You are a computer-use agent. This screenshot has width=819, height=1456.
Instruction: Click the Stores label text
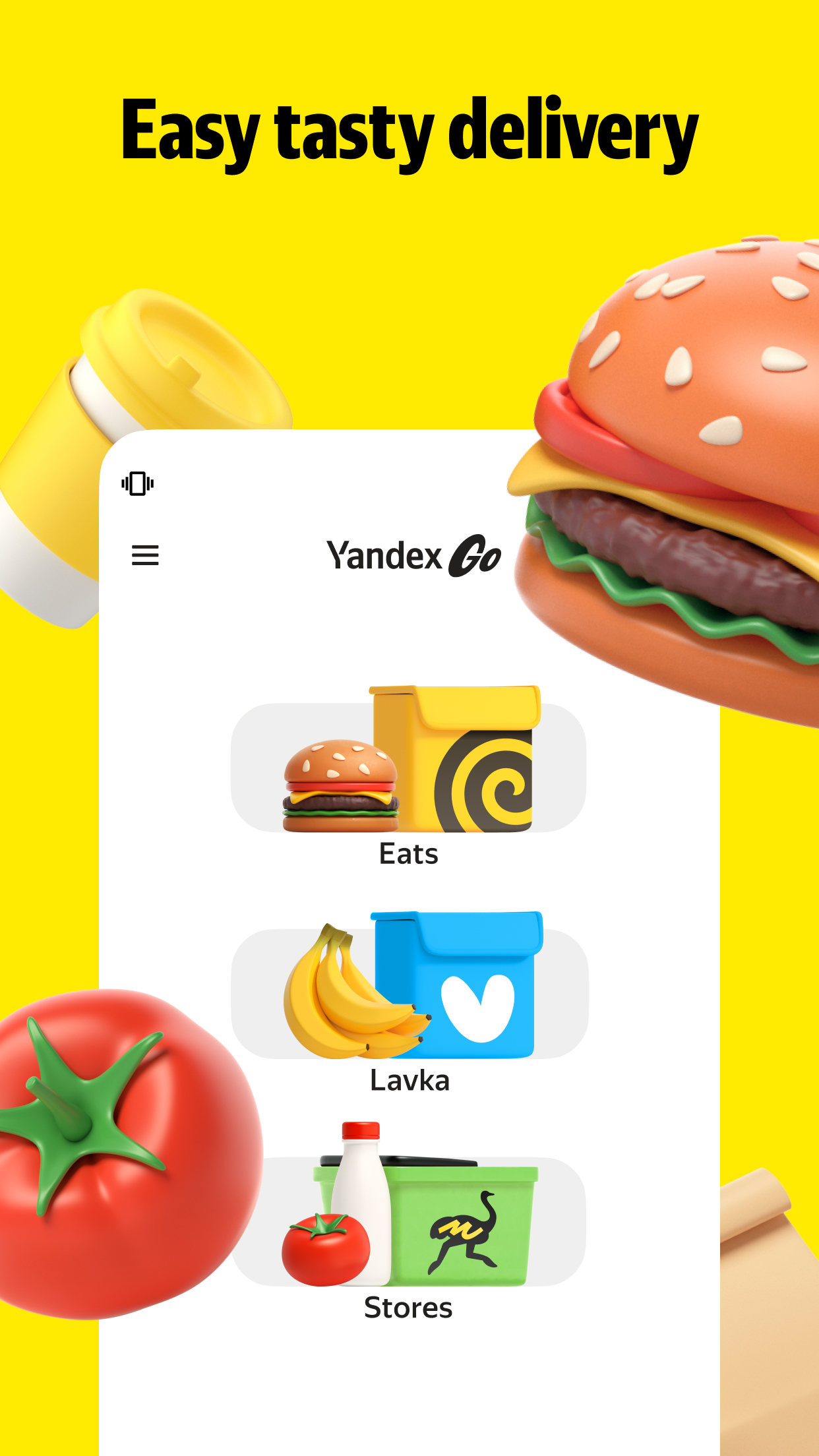coord(409,1308)
